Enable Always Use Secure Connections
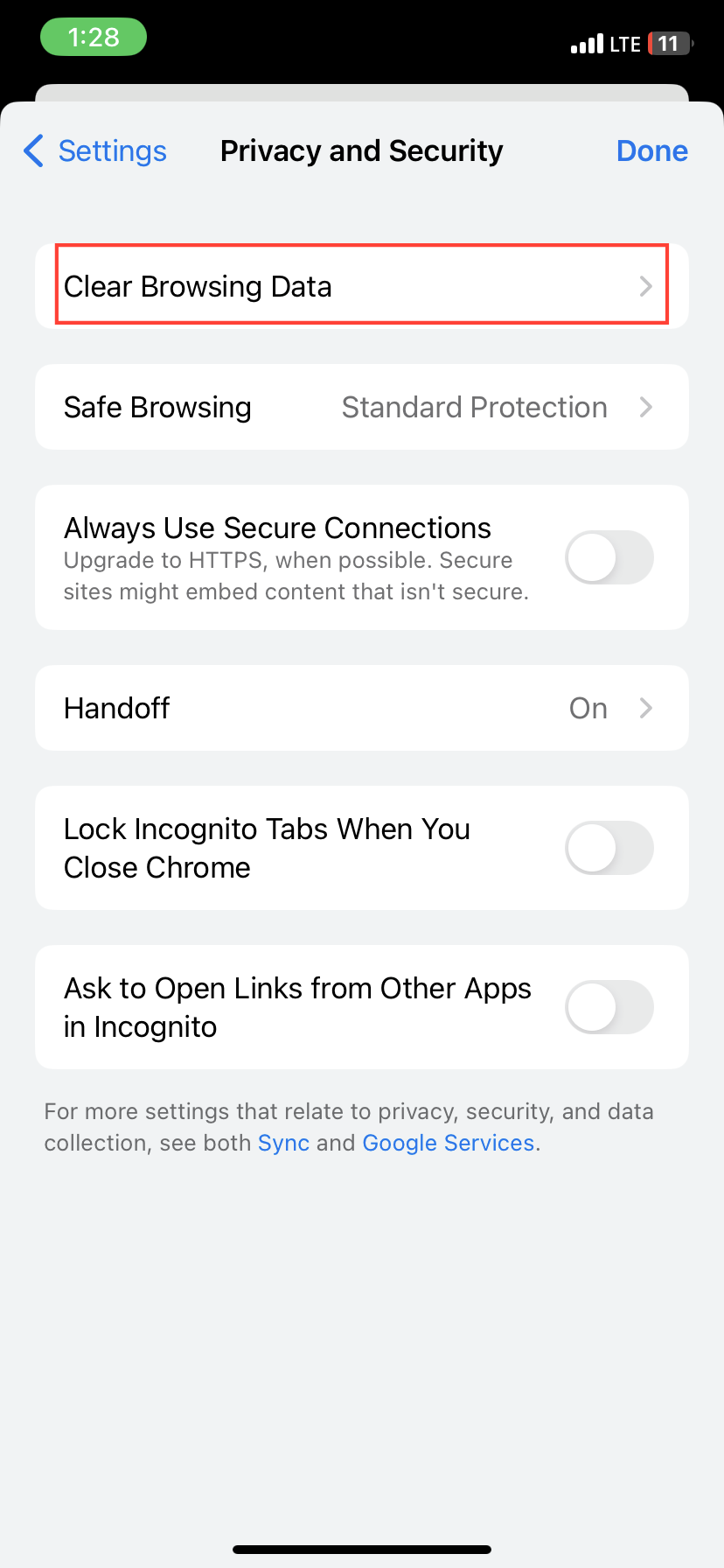Image resolution: width=724 pixels, height=1568 pixels. pyautogui.click(x=609, y=557)
